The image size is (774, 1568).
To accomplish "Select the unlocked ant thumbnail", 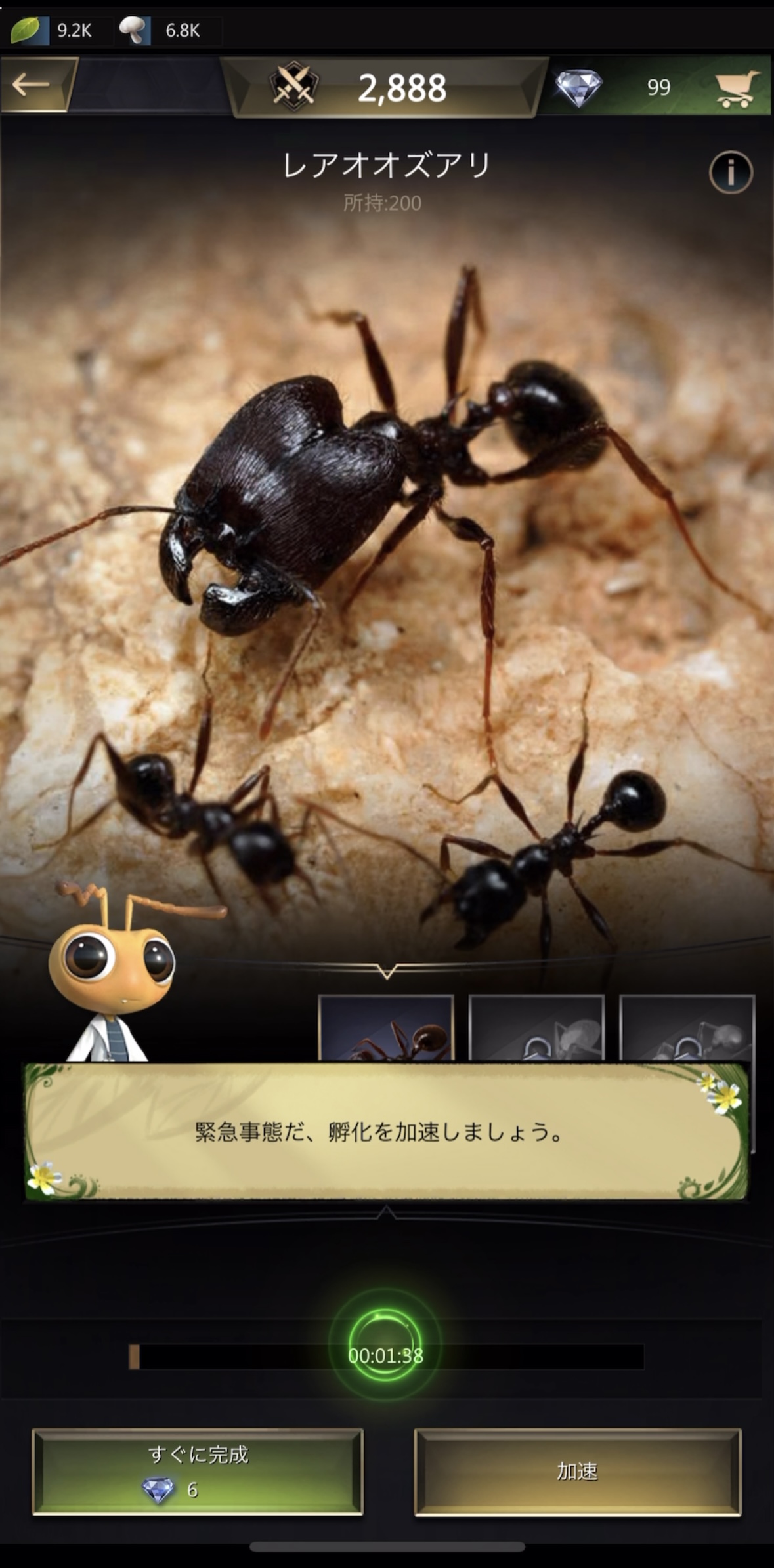I will [386, 1027].
